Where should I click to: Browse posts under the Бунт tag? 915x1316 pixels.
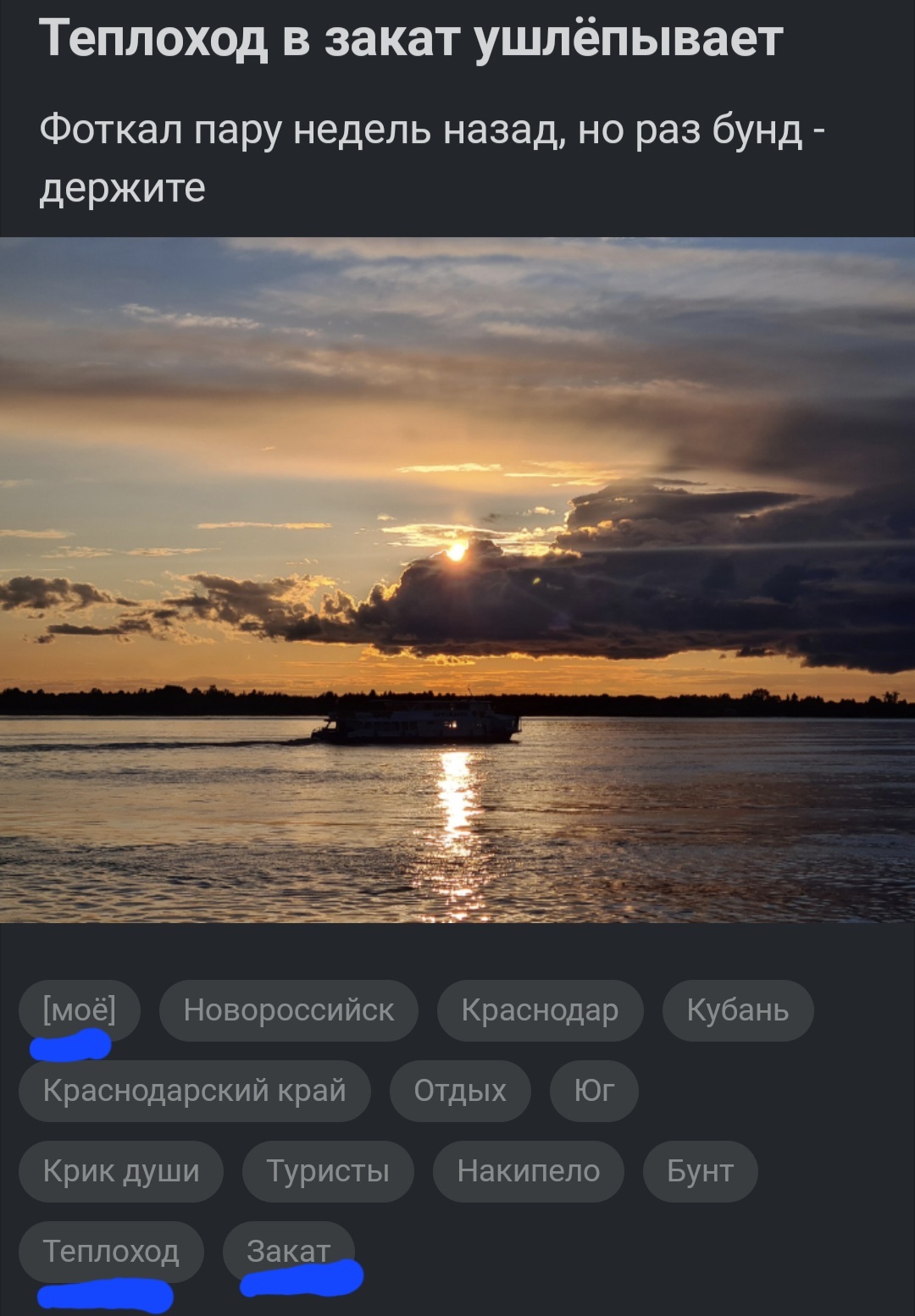click(x=700, y=1171)
